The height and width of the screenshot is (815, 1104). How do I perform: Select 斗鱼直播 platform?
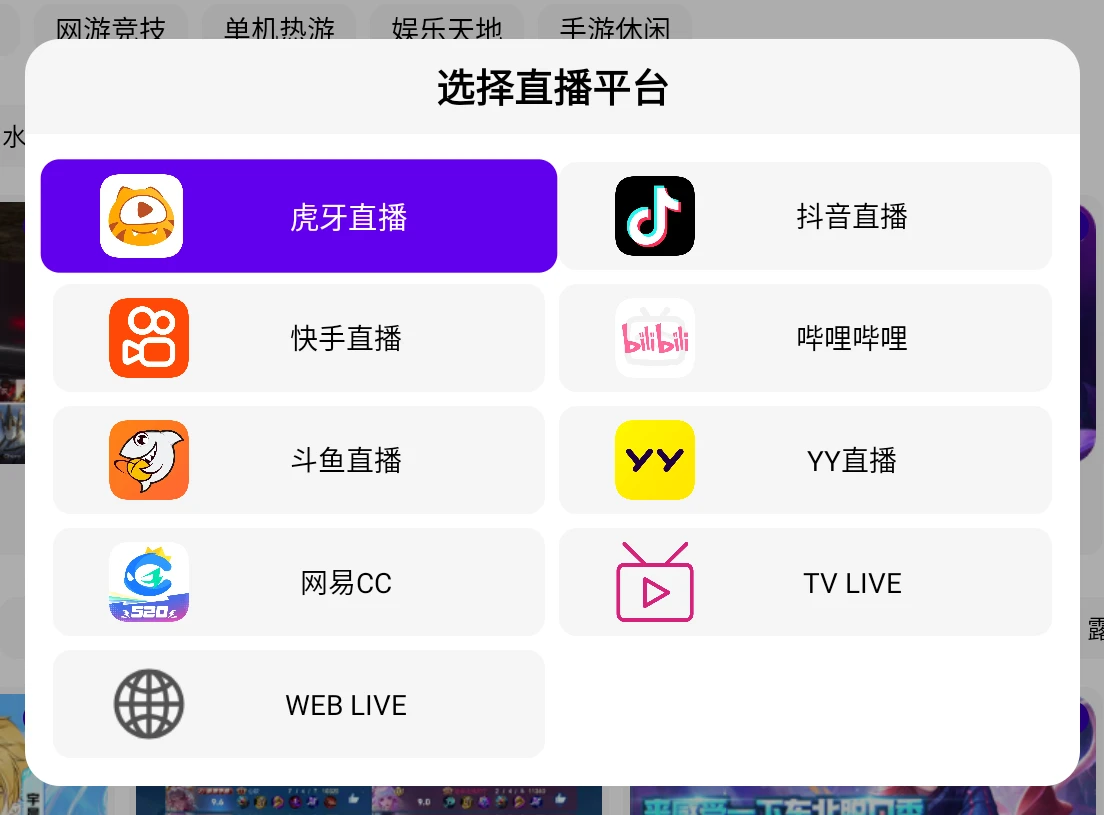(x=298, y=460)
